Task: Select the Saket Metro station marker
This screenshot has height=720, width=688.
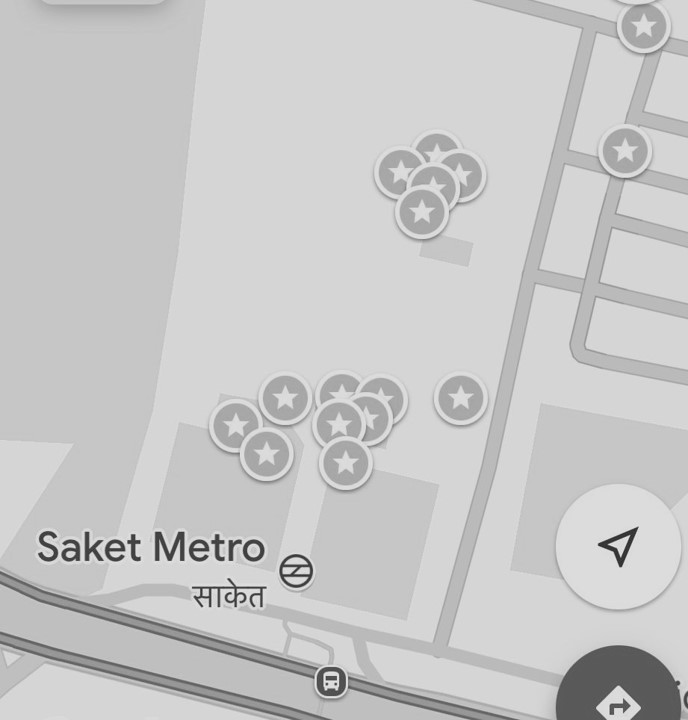Action: click(x=296, y=571)
